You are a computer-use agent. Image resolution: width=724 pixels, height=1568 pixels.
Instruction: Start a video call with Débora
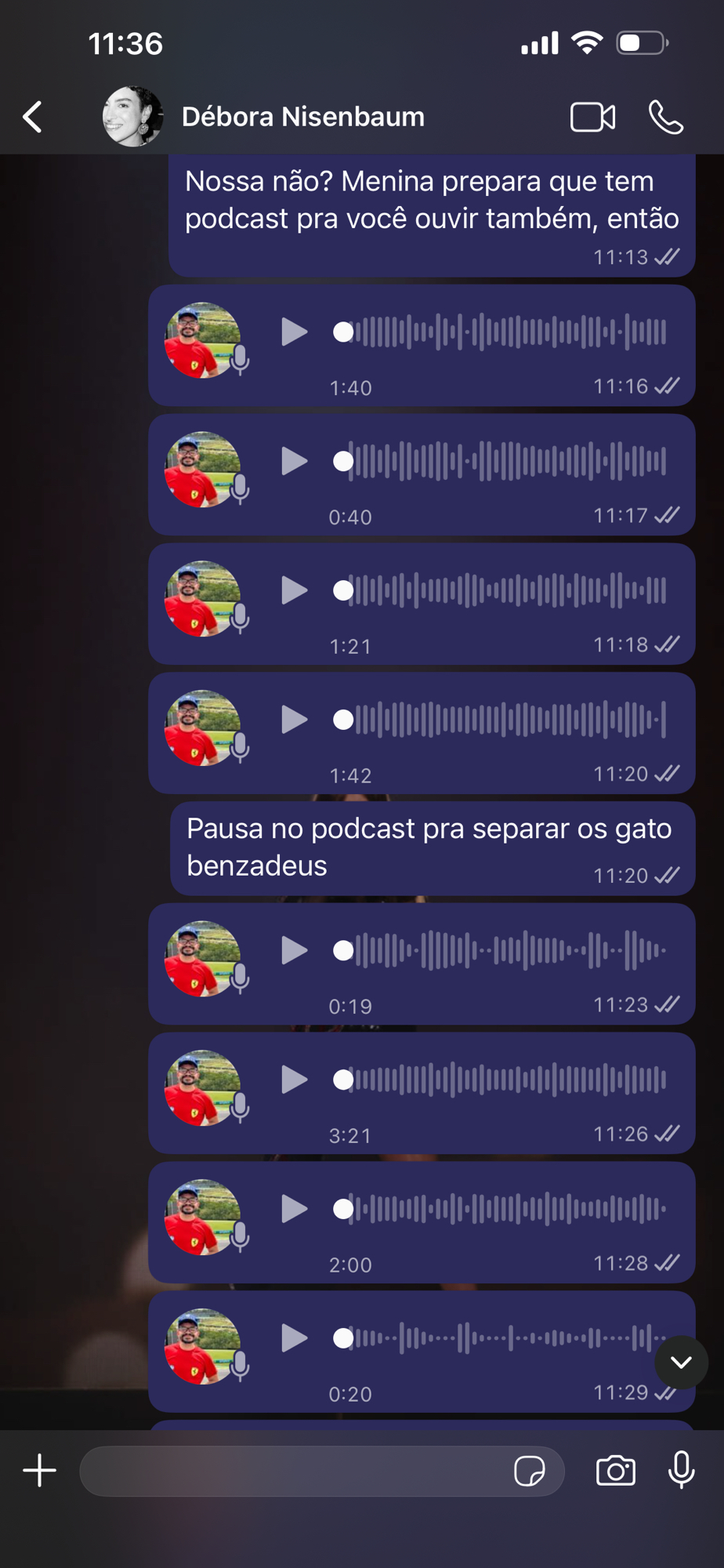592,118
